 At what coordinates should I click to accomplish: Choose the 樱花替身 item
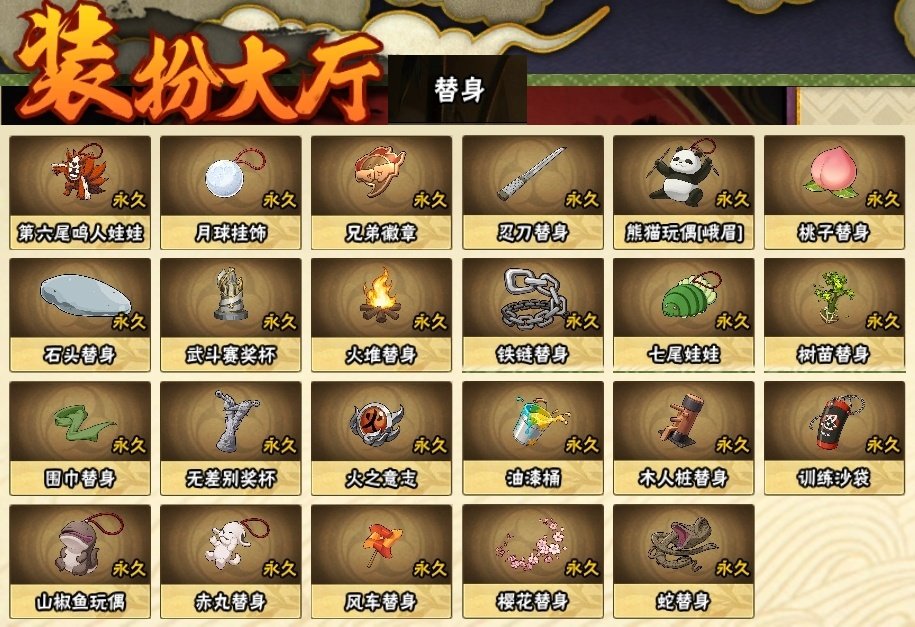(533, 560)
